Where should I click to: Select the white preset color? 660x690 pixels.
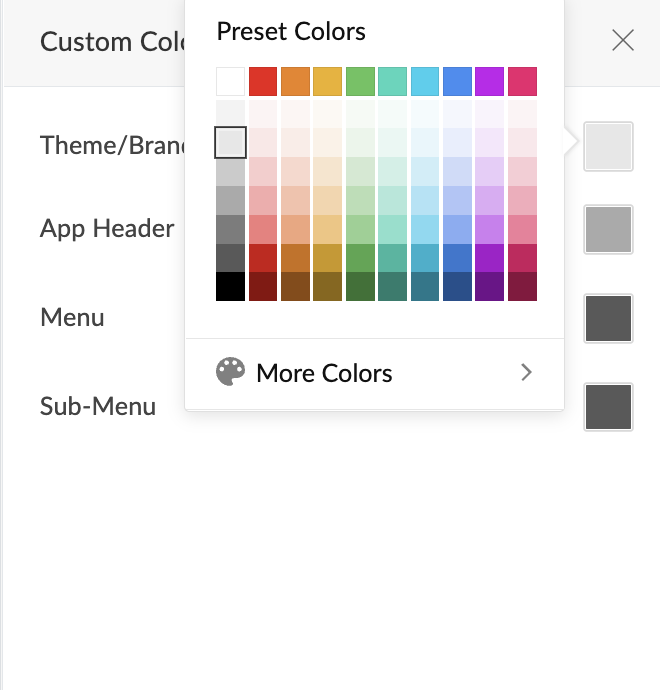230,81
